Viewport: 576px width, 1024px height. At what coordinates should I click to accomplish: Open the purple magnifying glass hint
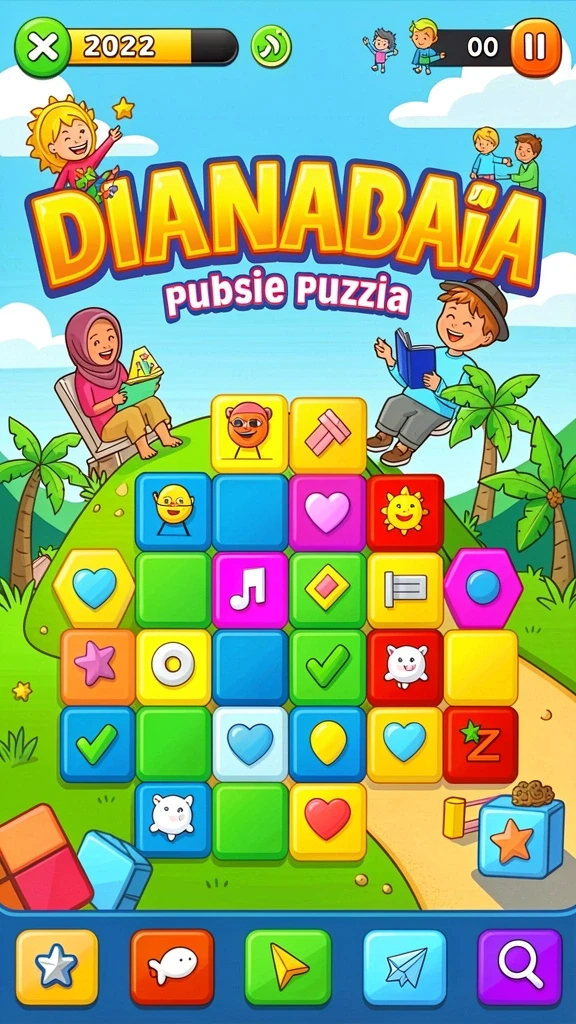click(520, 967)
